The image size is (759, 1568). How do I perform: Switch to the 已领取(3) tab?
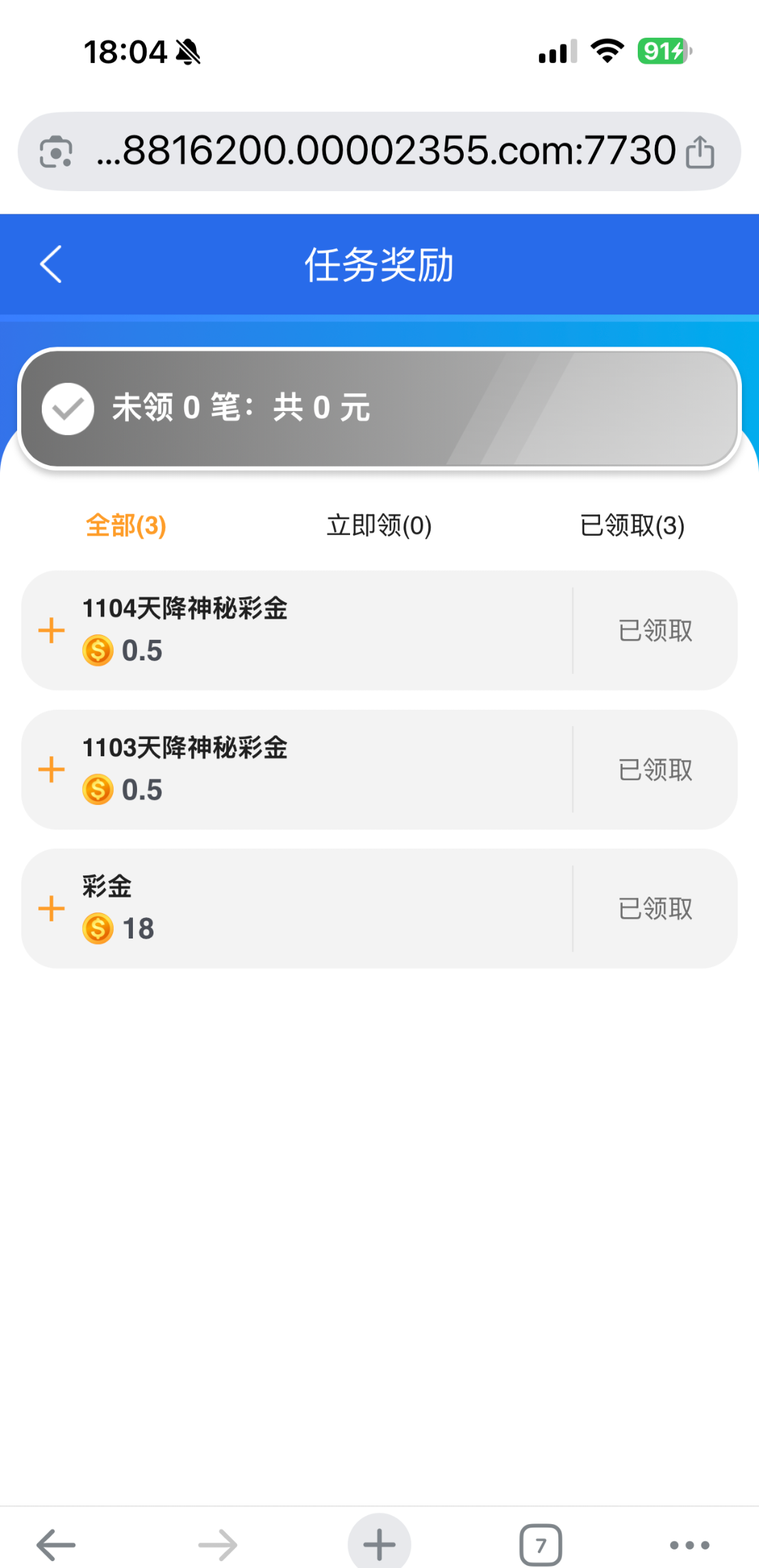point(632,526)
